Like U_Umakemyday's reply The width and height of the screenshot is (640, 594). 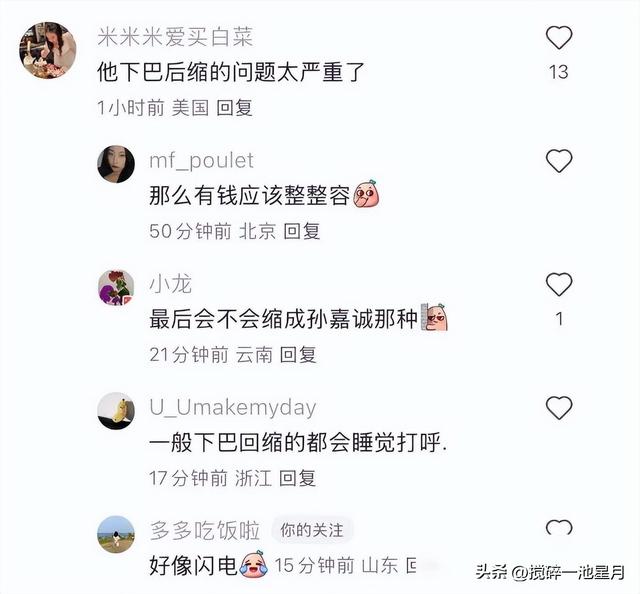558,407
